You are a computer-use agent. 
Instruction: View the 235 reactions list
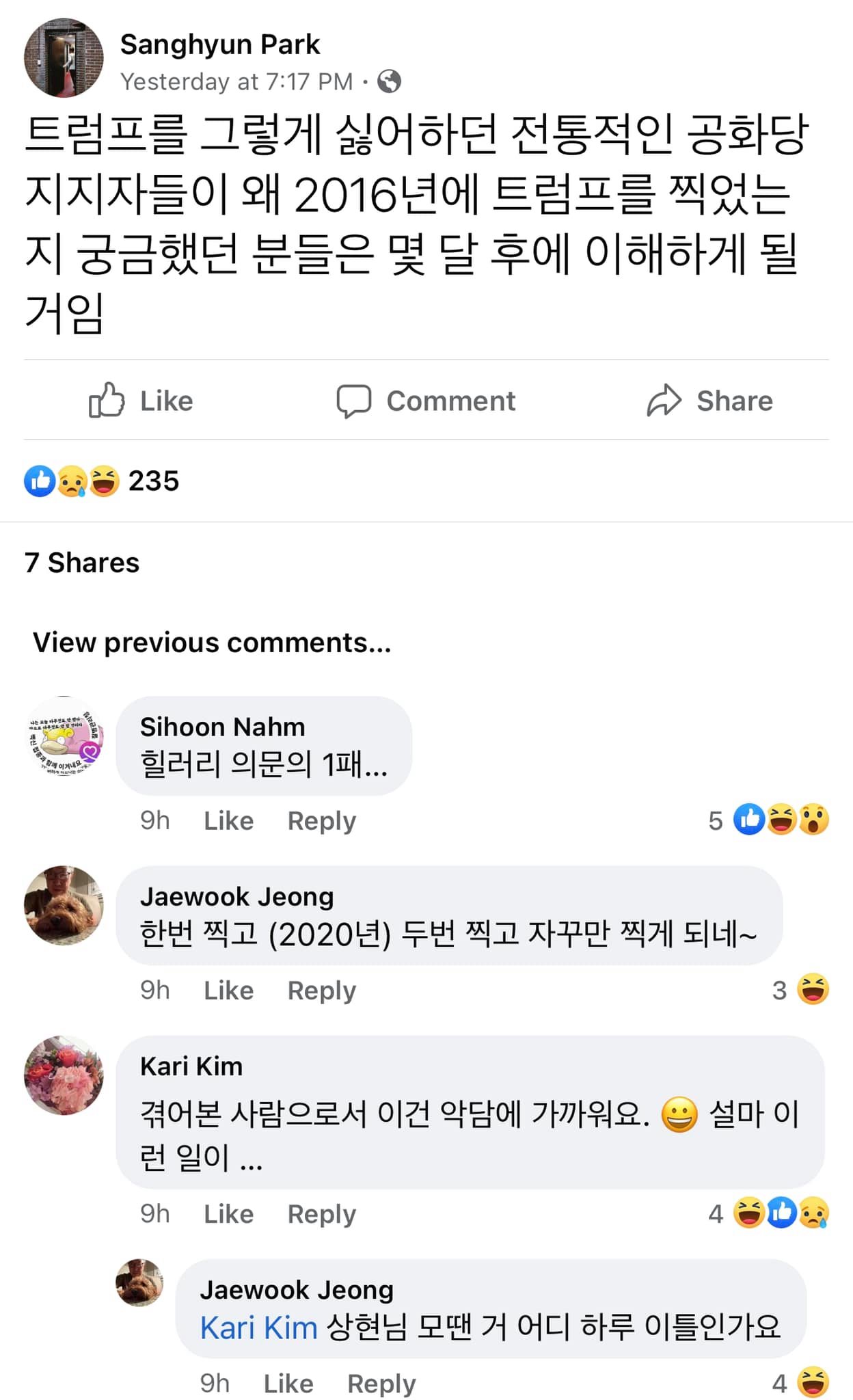point(103,481)
